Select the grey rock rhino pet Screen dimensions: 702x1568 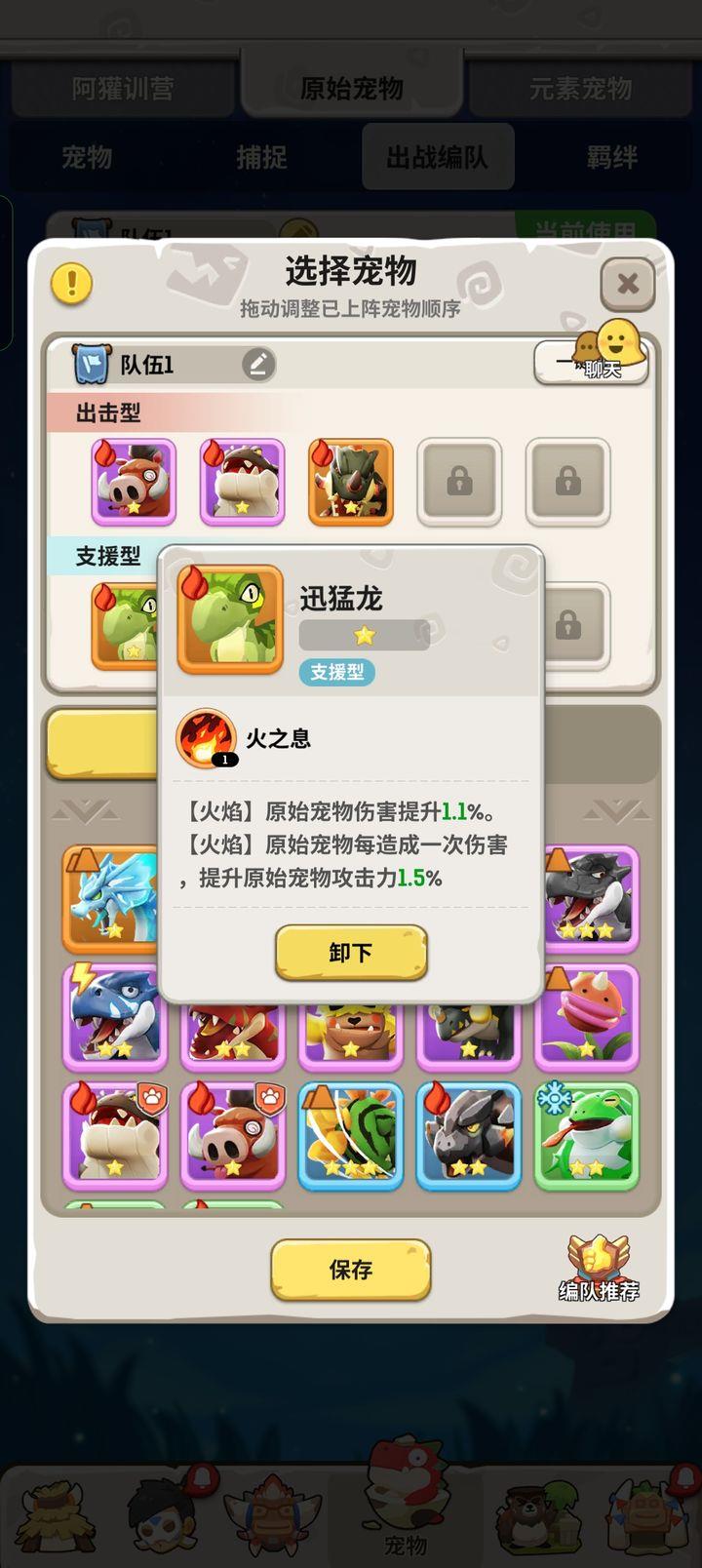[468, 1136]
